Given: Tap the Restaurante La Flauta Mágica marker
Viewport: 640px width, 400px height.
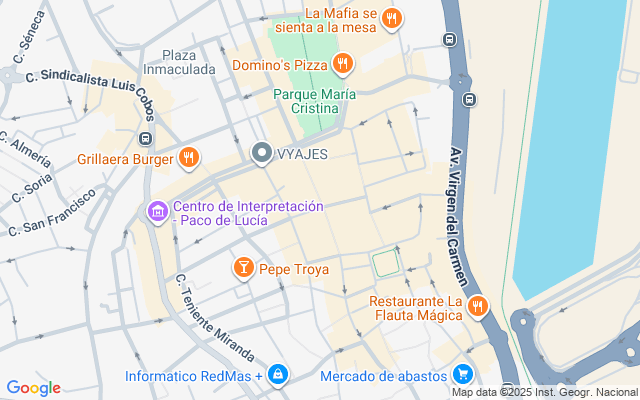Looking at the screenshot, I should pos(478,306).
